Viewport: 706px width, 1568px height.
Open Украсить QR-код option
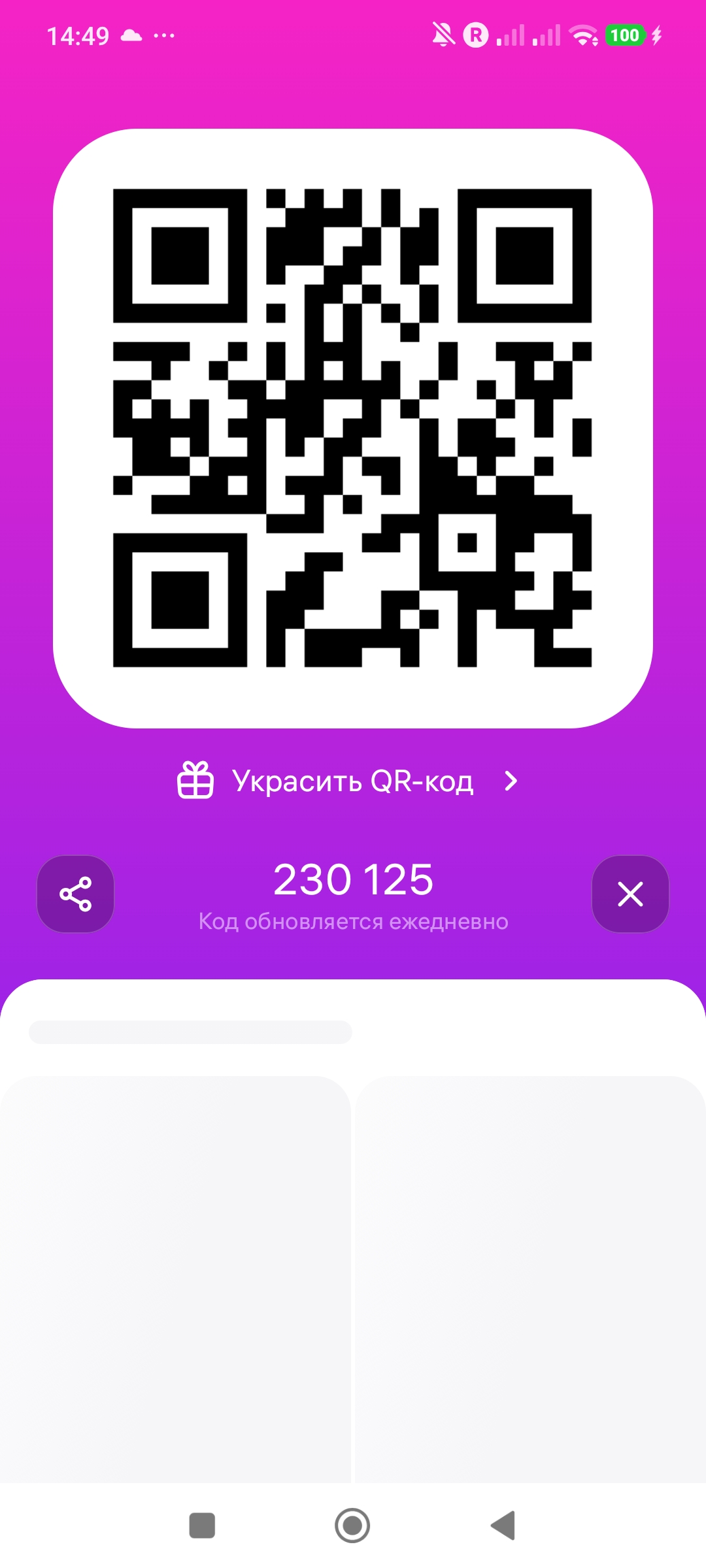(x=352, y=781)
